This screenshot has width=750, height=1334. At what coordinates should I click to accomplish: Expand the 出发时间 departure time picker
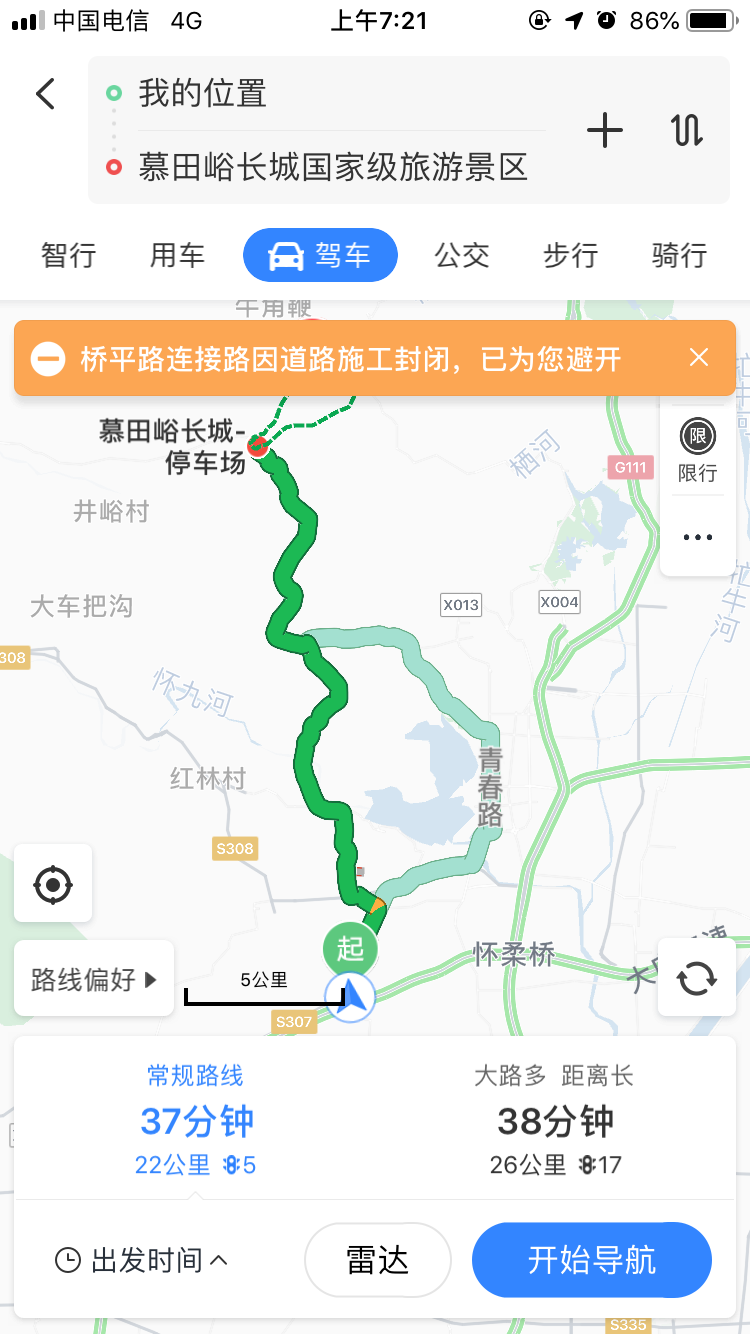coord(142,1260)
